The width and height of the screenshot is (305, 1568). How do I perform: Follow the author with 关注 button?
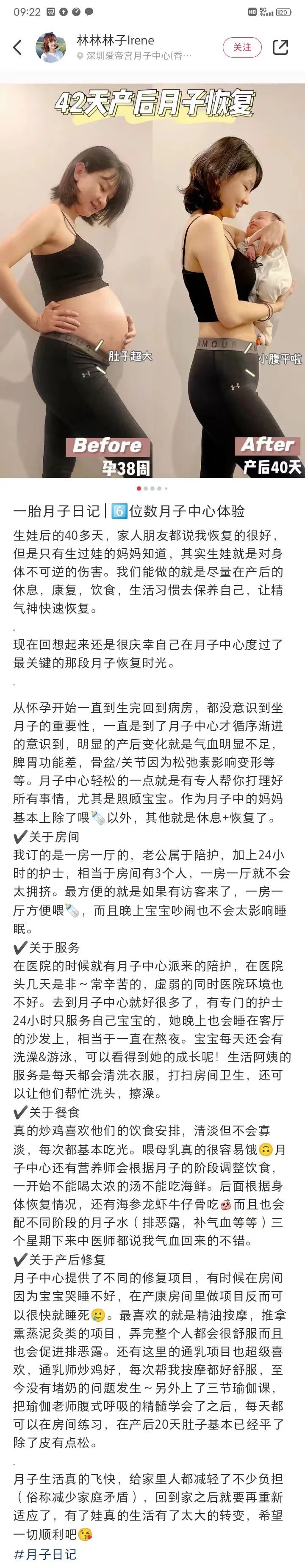click(242, 47)
